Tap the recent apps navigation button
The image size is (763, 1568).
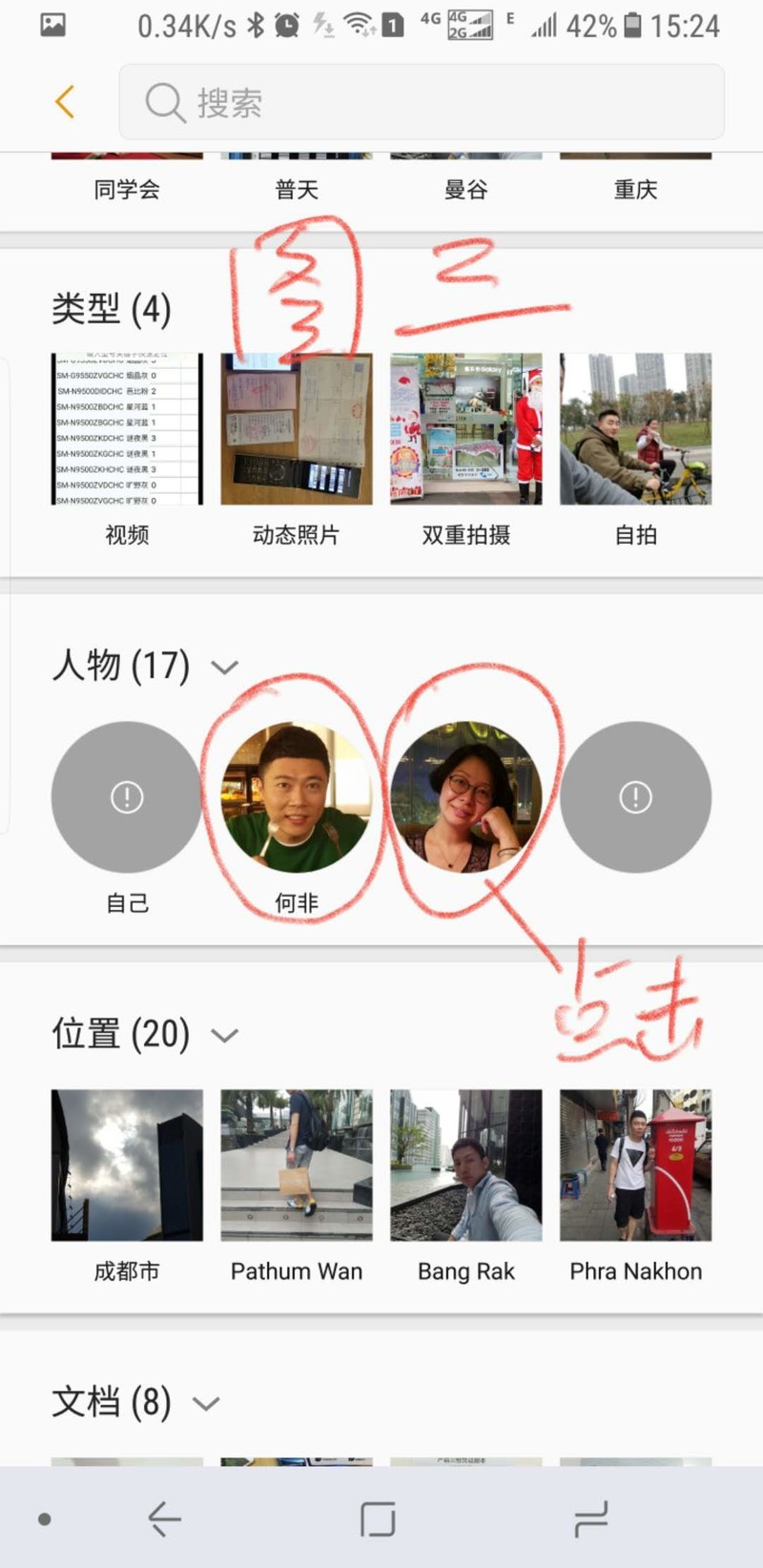click(591, 1517)
